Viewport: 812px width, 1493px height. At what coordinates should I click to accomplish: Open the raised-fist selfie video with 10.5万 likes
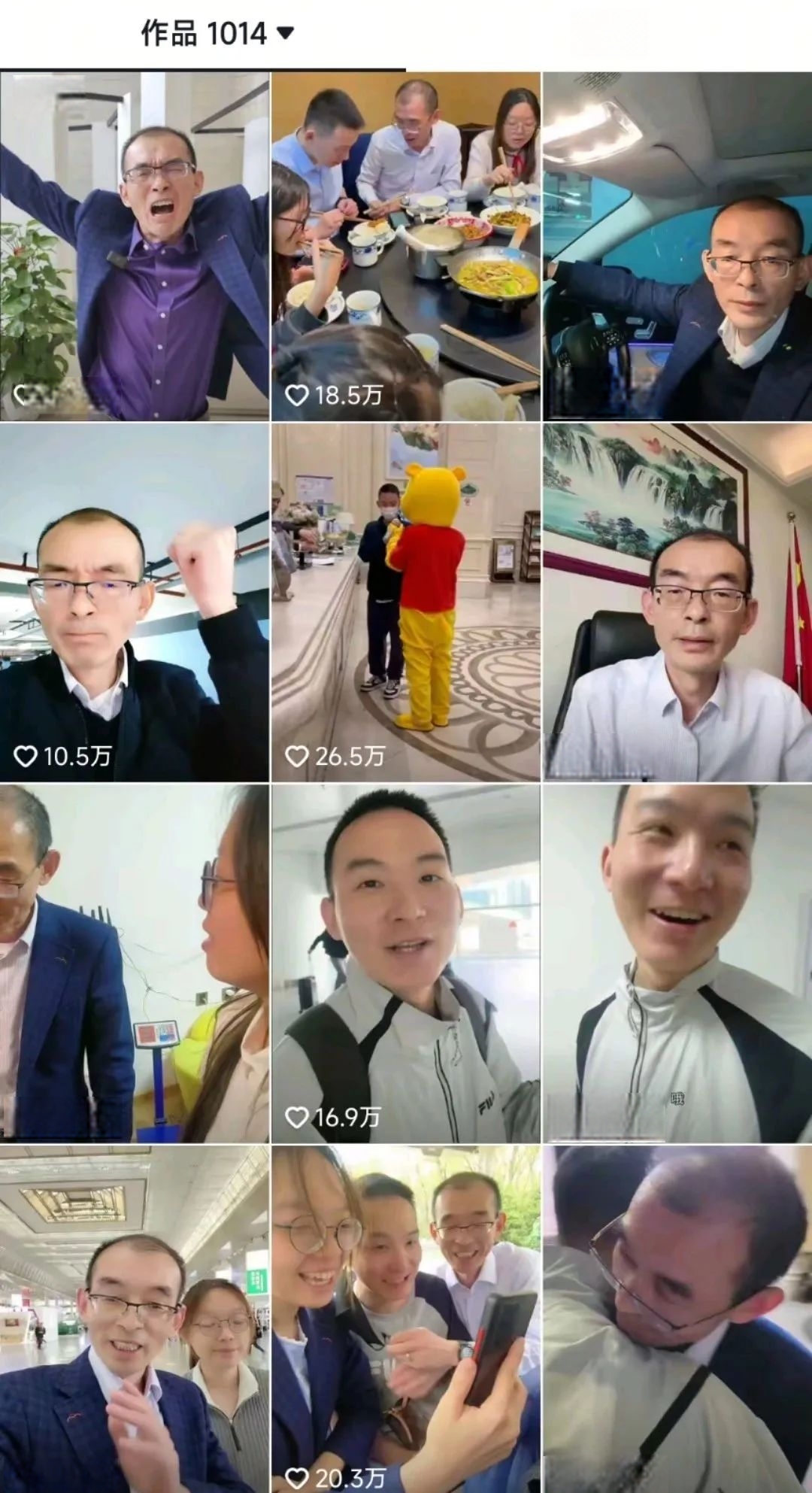(134, 602)
